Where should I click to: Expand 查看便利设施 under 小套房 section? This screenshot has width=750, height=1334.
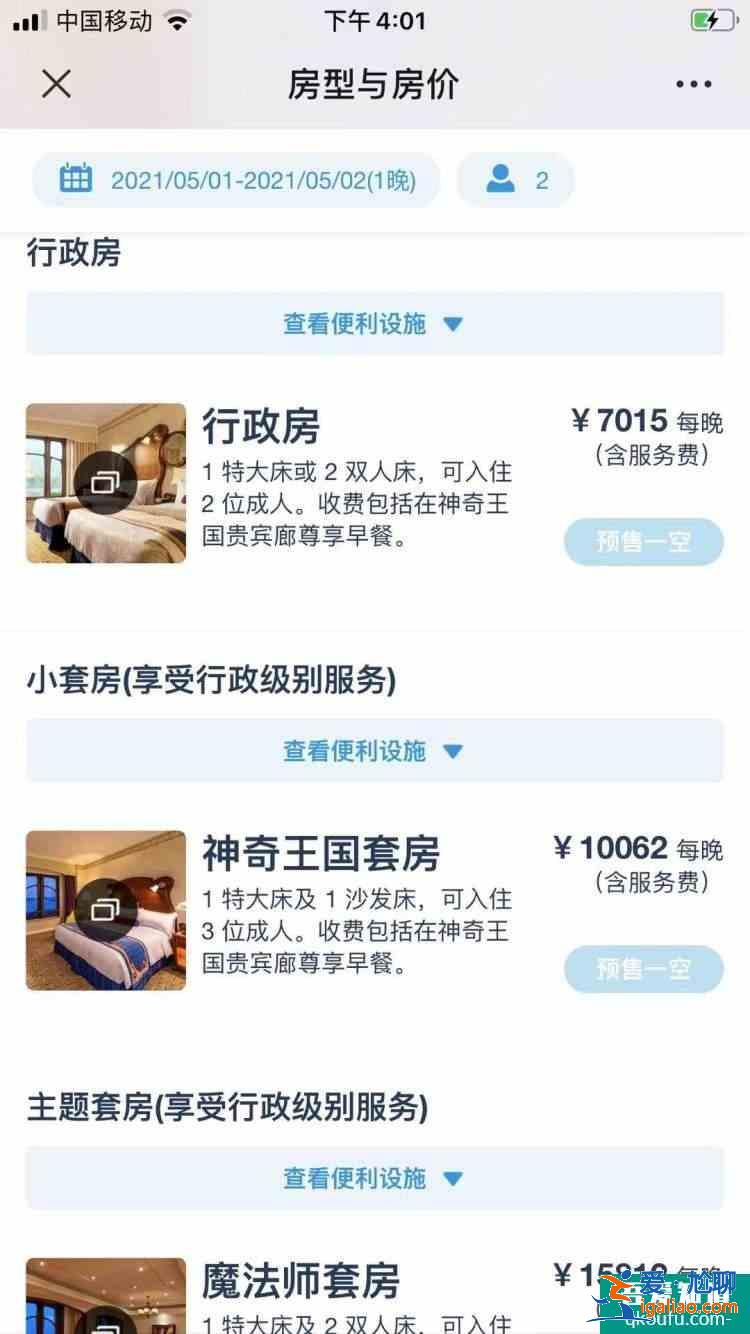374,751
